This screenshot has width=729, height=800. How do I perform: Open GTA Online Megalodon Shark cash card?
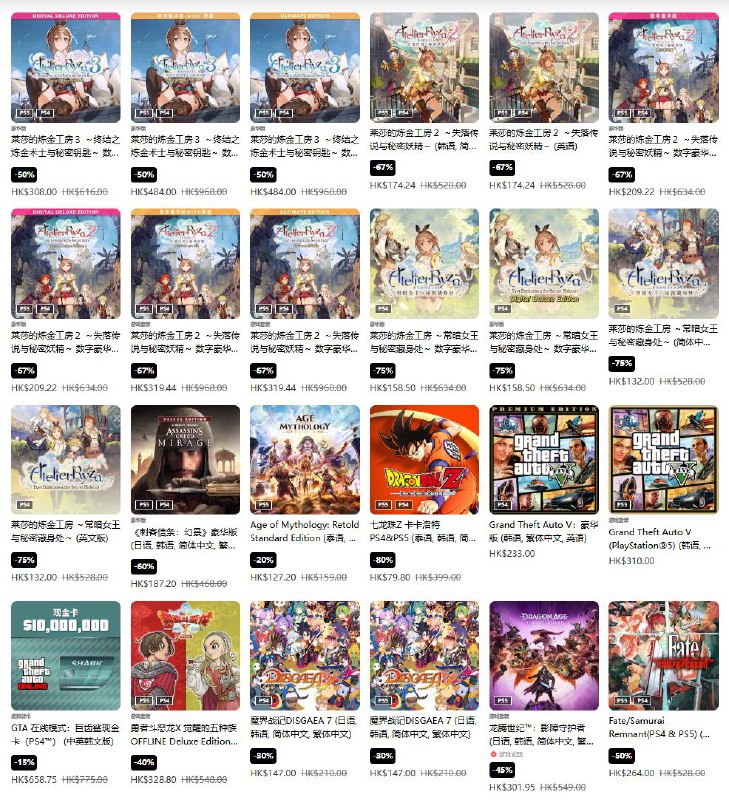[x=65, y=655]
